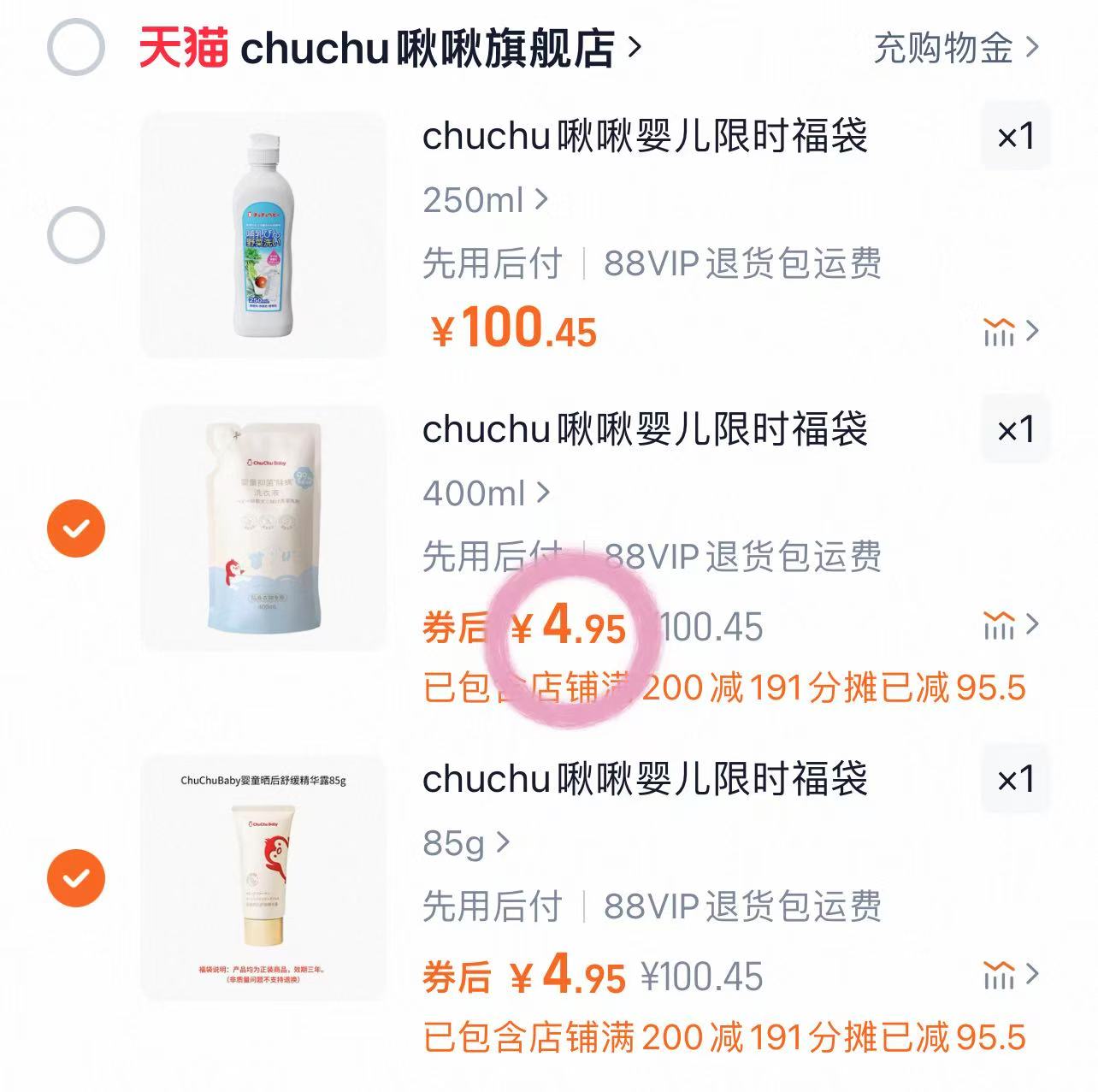This screenshot has height=1092, width=1098.
Task: Change the 85g specification option
Action: [466, 843]
